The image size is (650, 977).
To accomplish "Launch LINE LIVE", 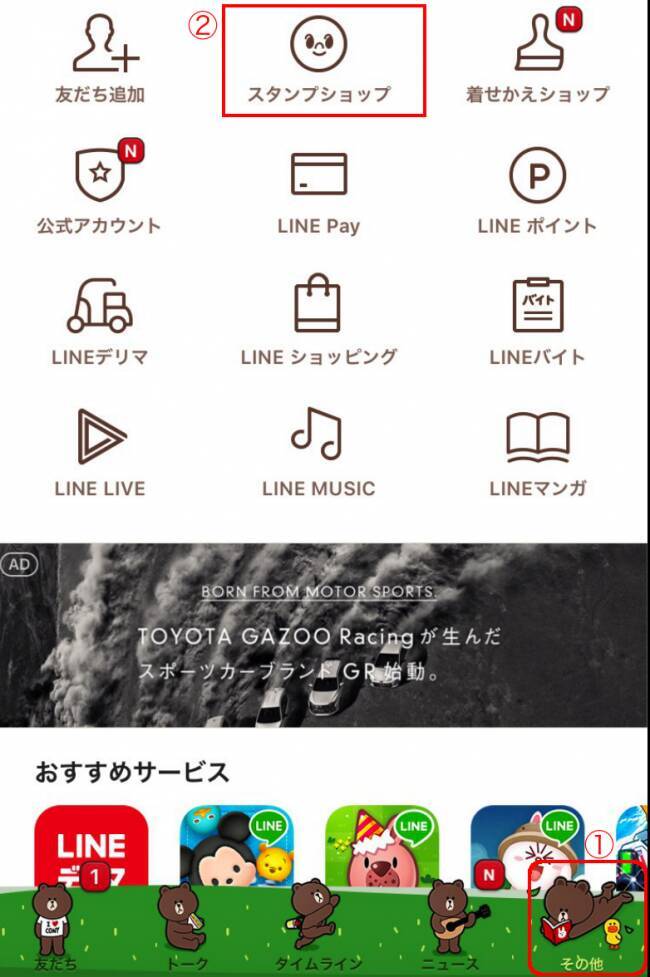I will [x=99, y=452].
